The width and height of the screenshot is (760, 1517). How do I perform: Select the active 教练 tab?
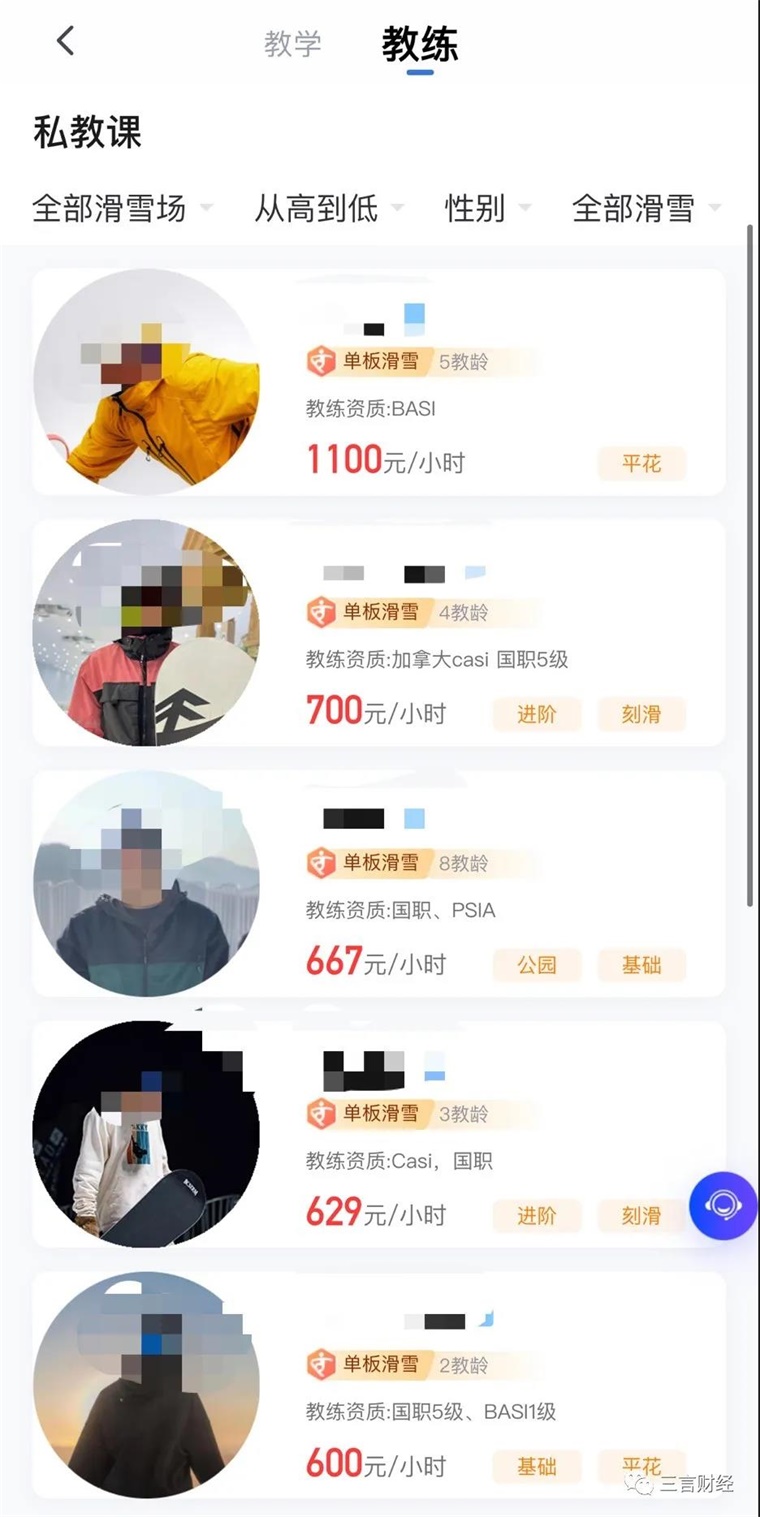coord(418,43)
